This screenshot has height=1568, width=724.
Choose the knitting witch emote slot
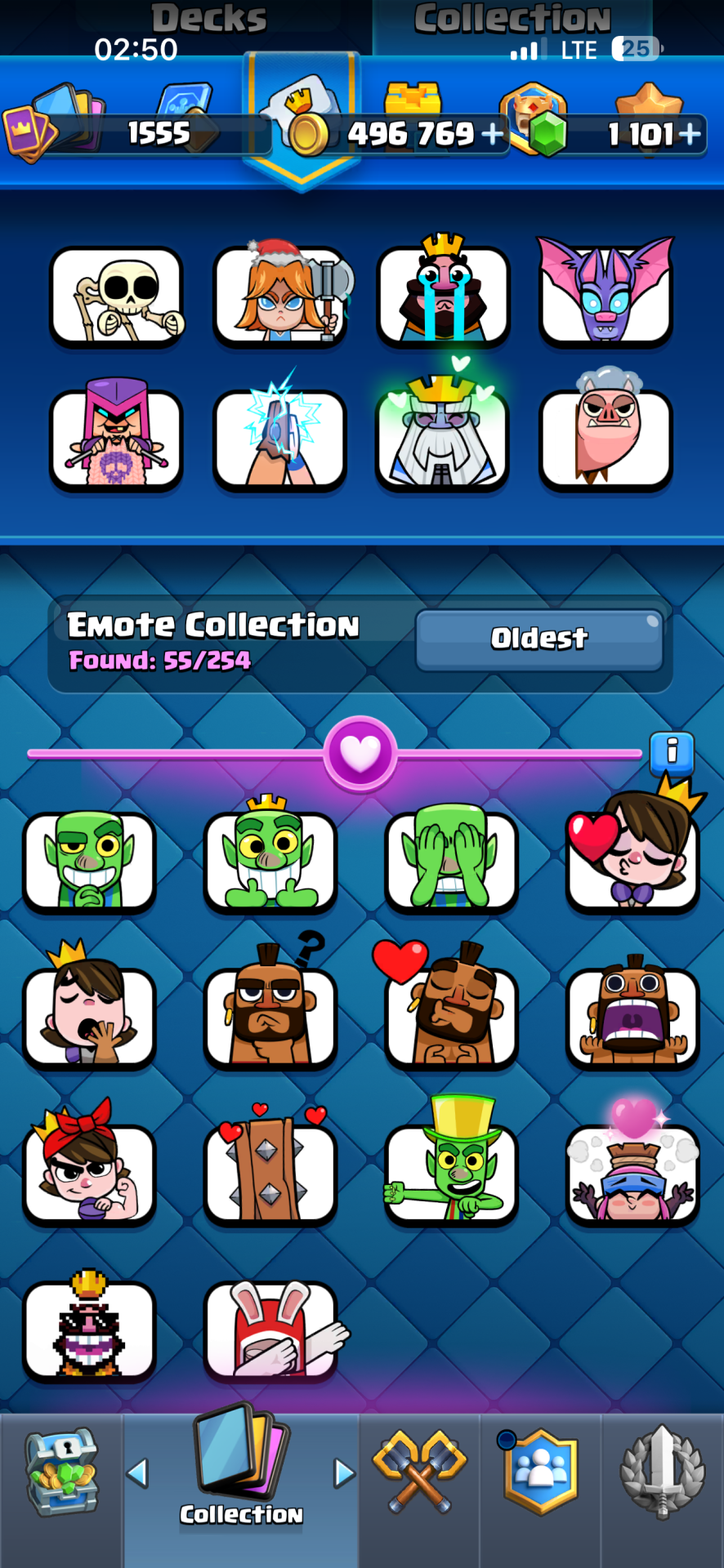[116, 435]
